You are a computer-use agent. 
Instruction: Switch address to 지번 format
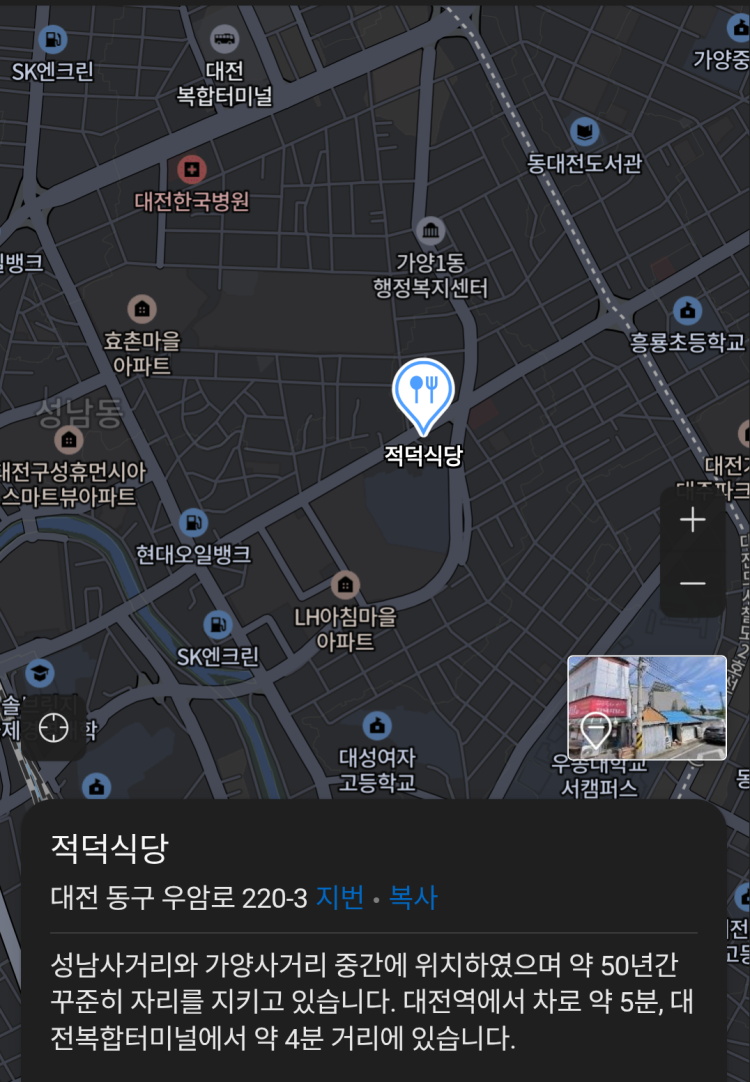click(340, 897)
